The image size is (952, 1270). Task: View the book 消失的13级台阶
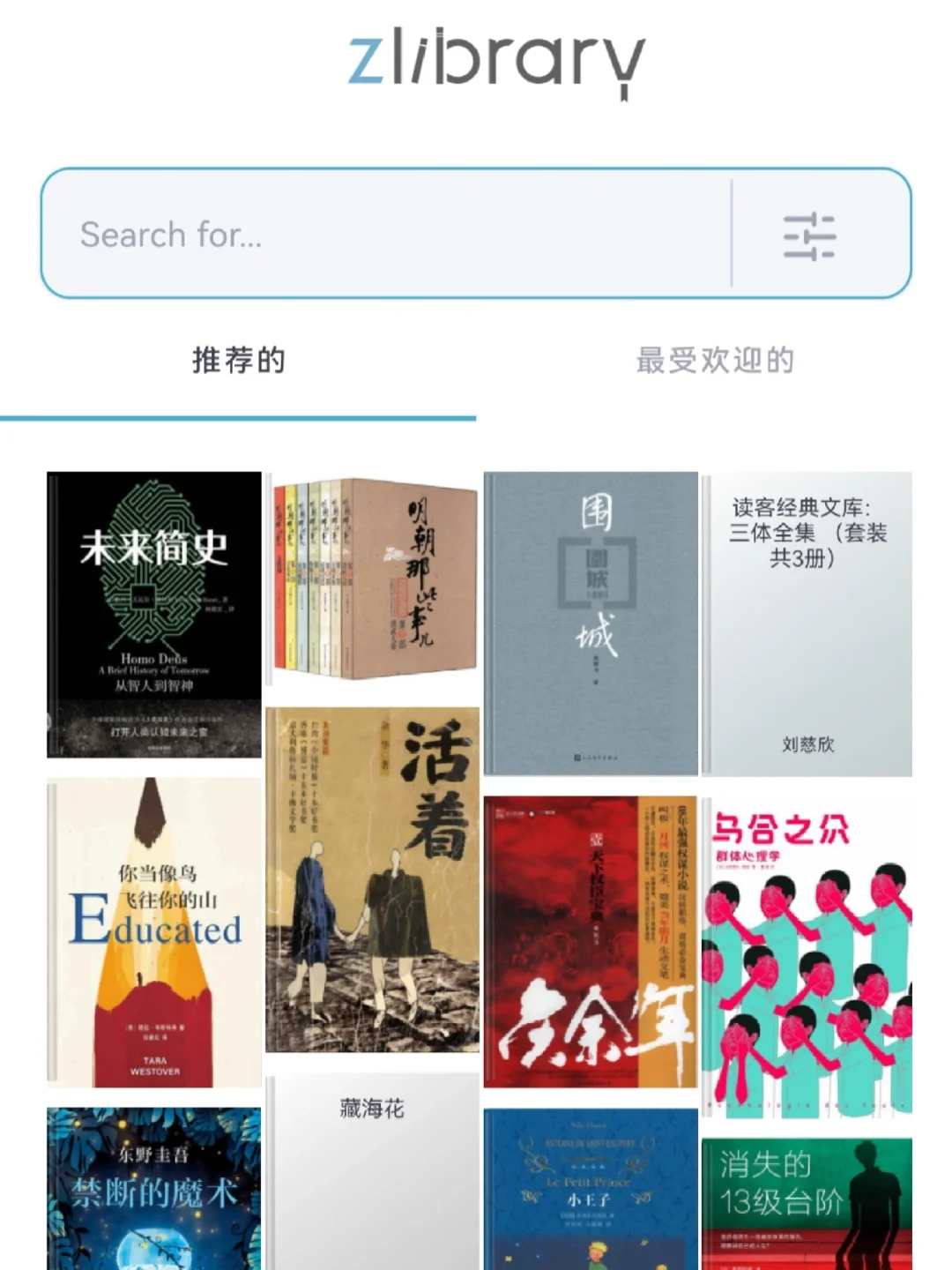[x=807, y=1204]
